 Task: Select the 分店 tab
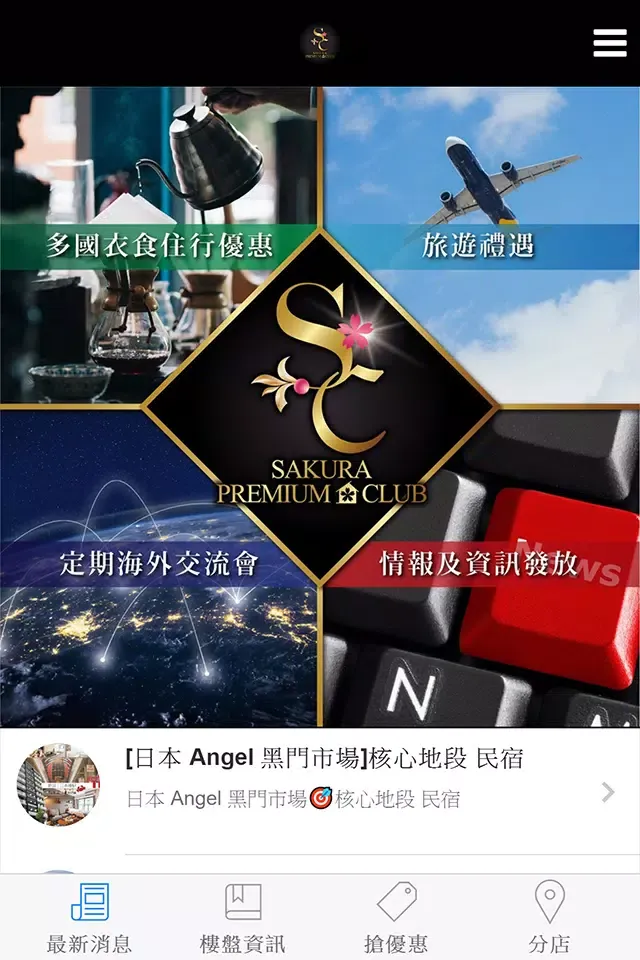(549, 918)
